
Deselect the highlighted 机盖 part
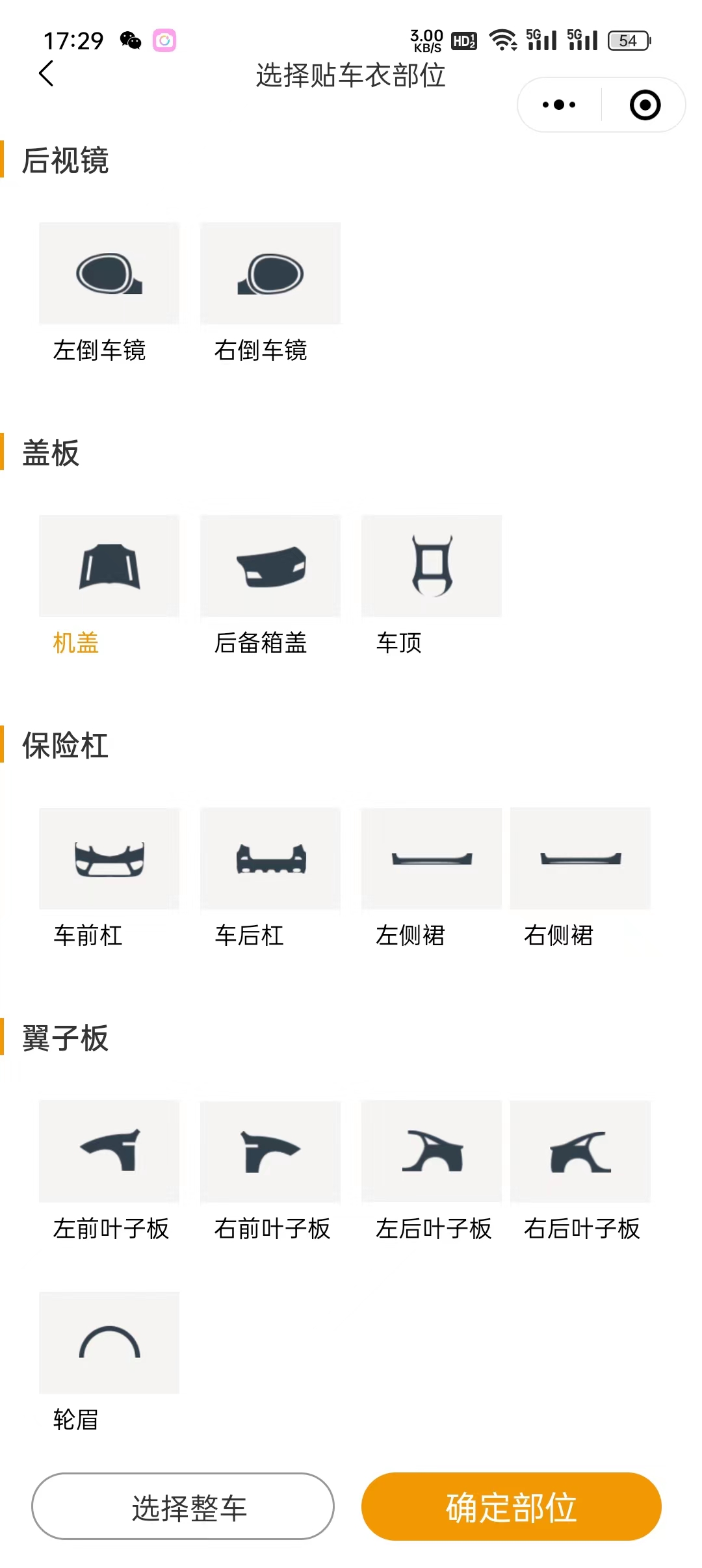tap(109, 567)
